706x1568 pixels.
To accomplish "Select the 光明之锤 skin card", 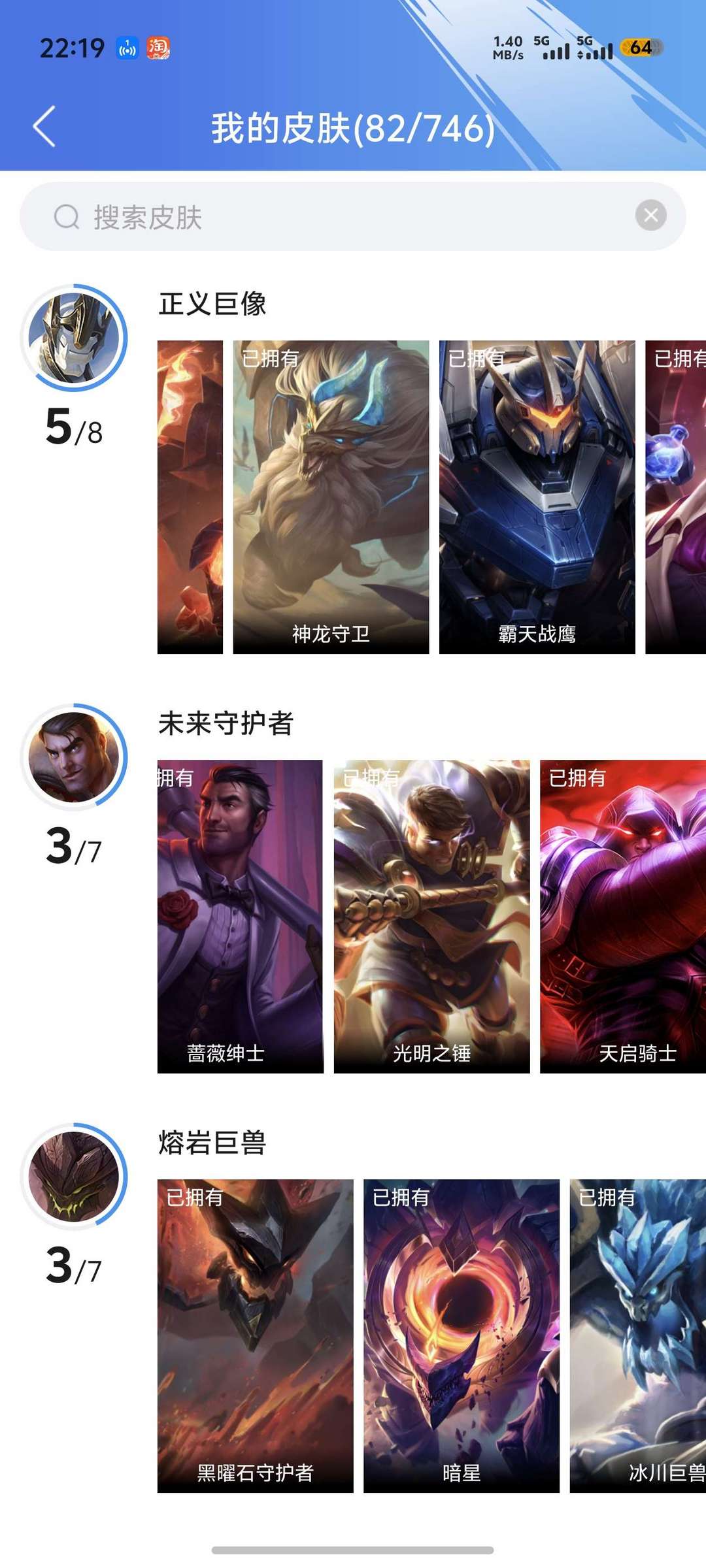I will 431,917.
